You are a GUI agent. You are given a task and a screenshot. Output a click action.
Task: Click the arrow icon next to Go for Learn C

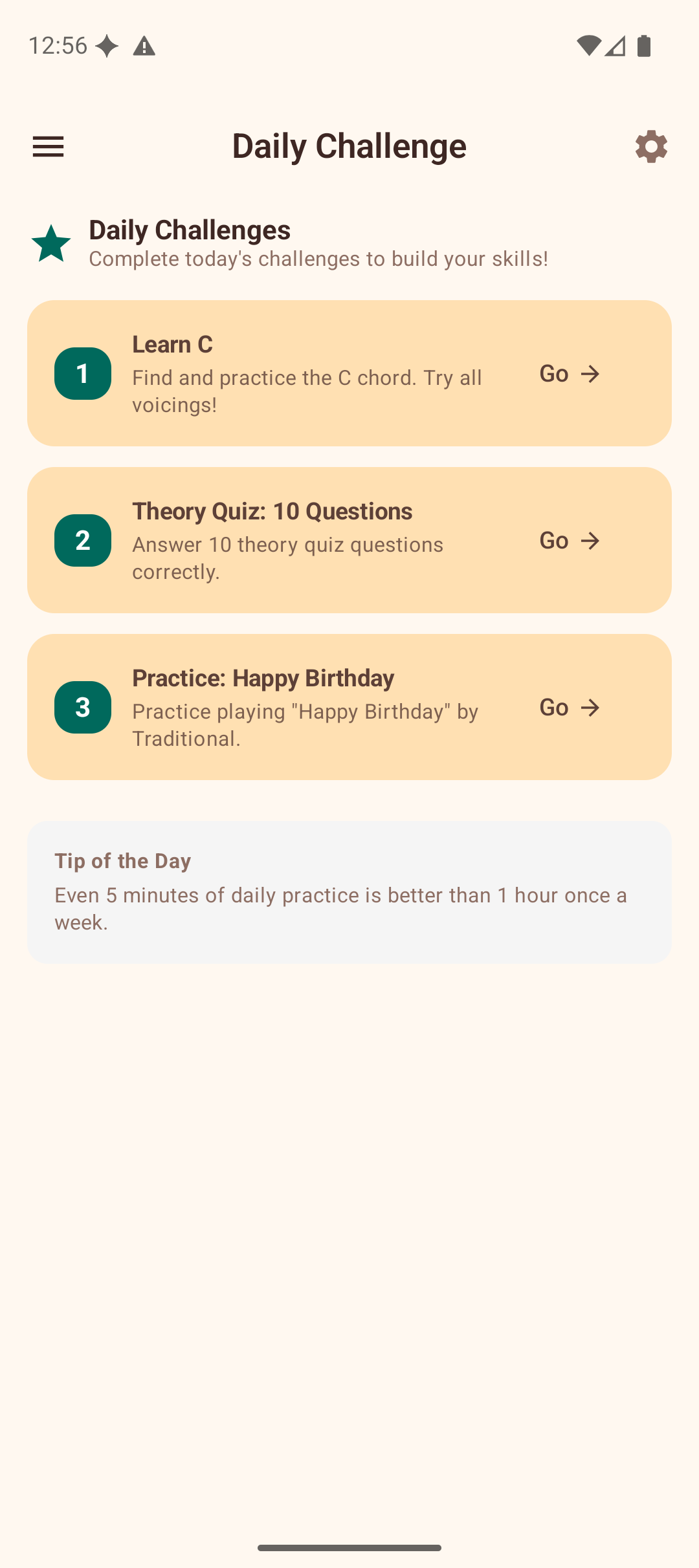[591, 374]
